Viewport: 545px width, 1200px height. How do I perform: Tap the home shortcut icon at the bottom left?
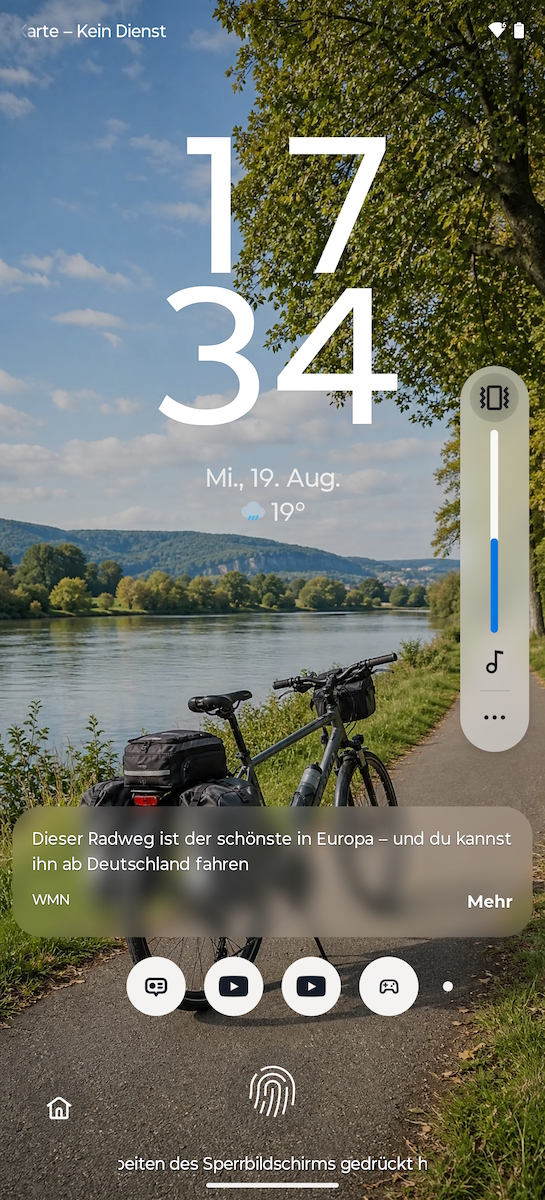coord(60,1107)
